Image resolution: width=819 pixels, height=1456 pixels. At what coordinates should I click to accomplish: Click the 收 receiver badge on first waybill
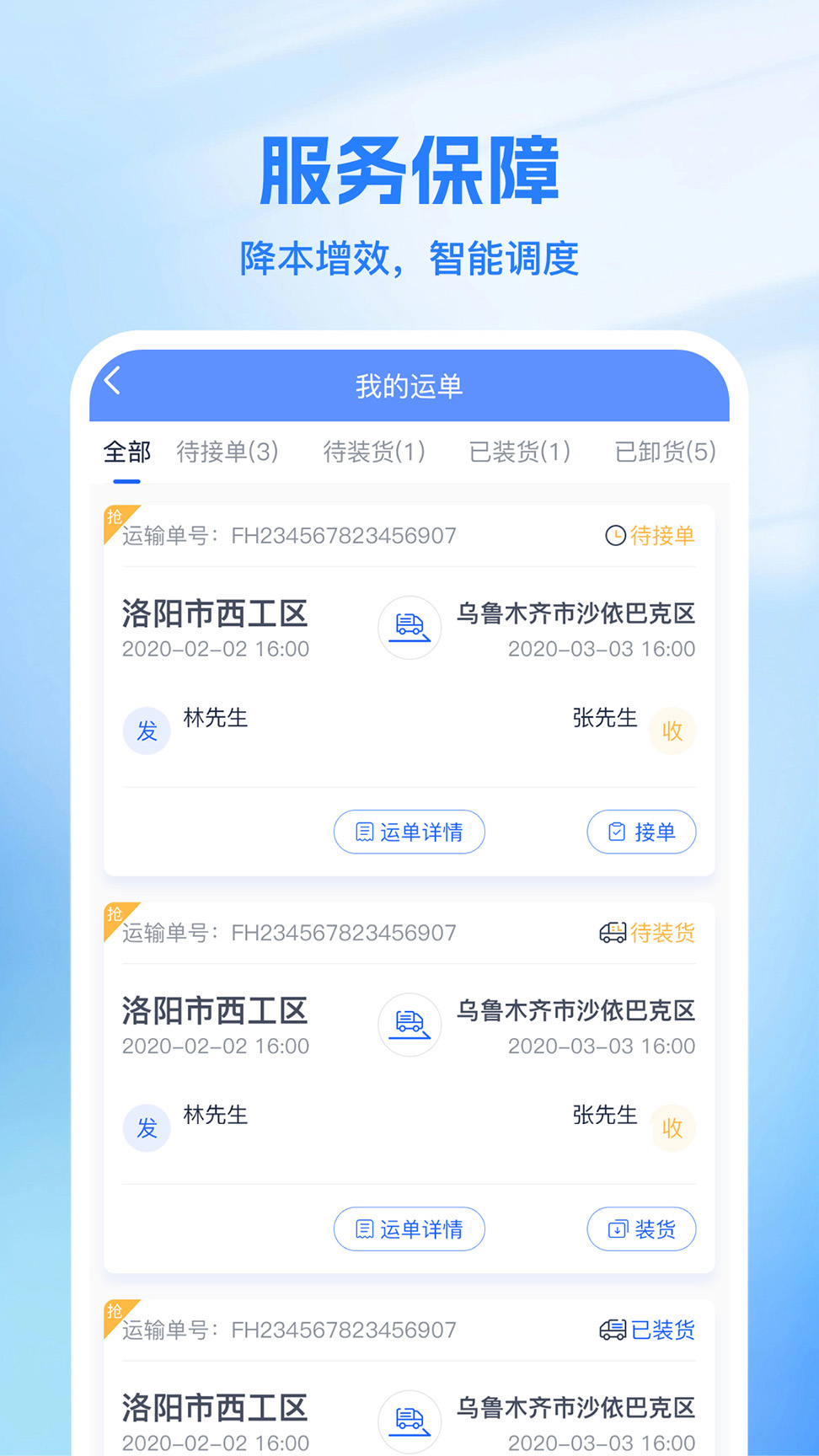point(672,731)
